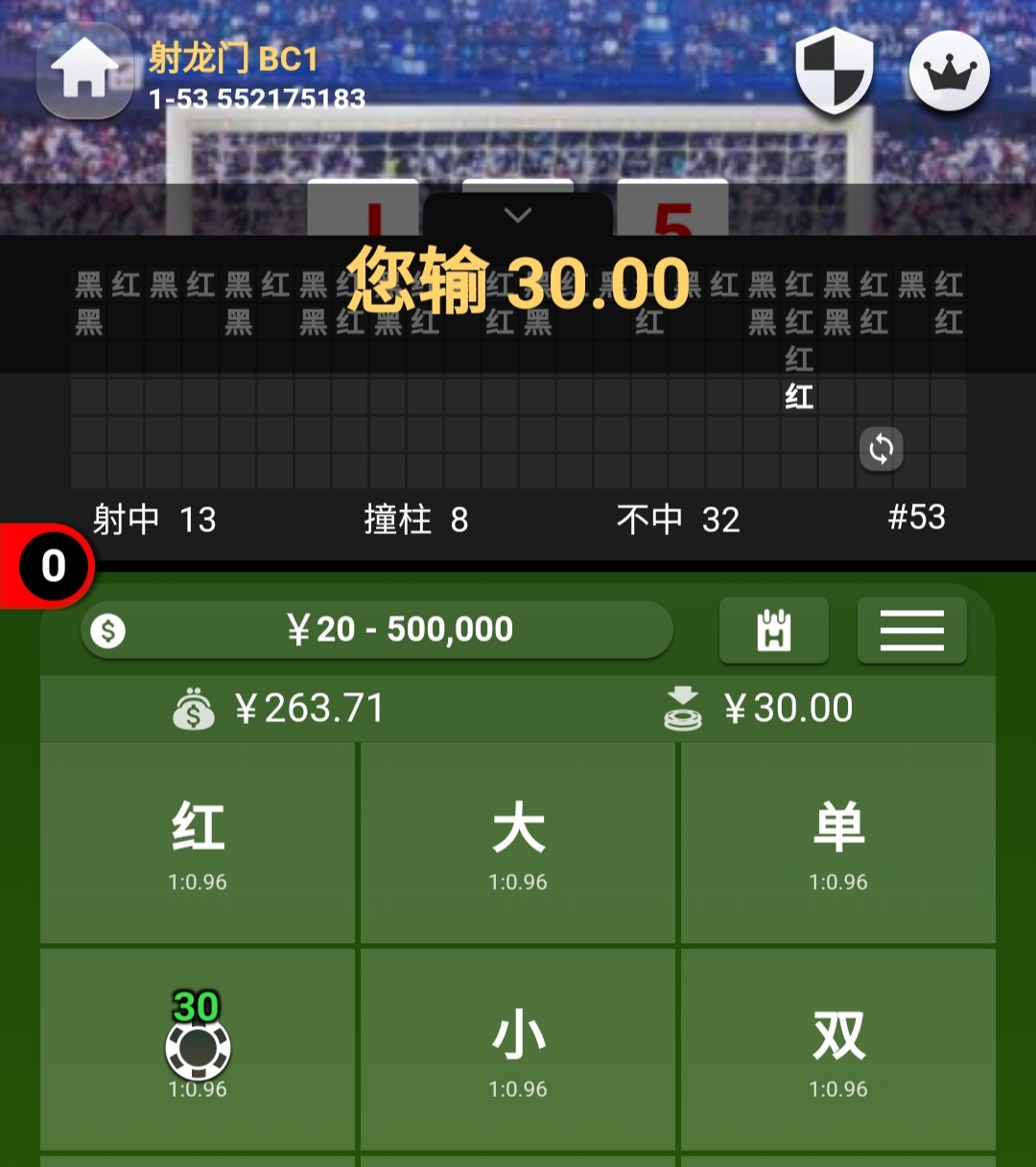Tap the cell holding the 30 chip
Image resolution: width=1036 pixels, height=1167 pixels.
[198, 1050]
